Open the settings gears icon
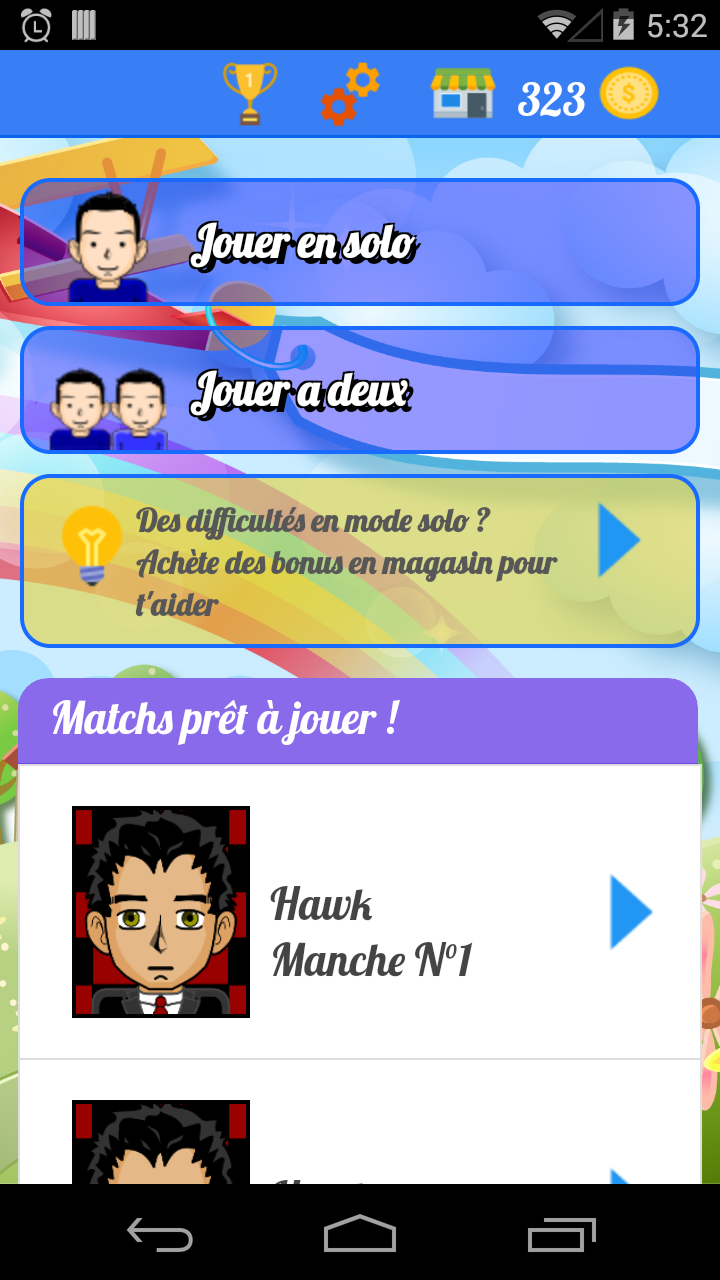This screenshot has height=1280, width=720. (x=350, y=94)
